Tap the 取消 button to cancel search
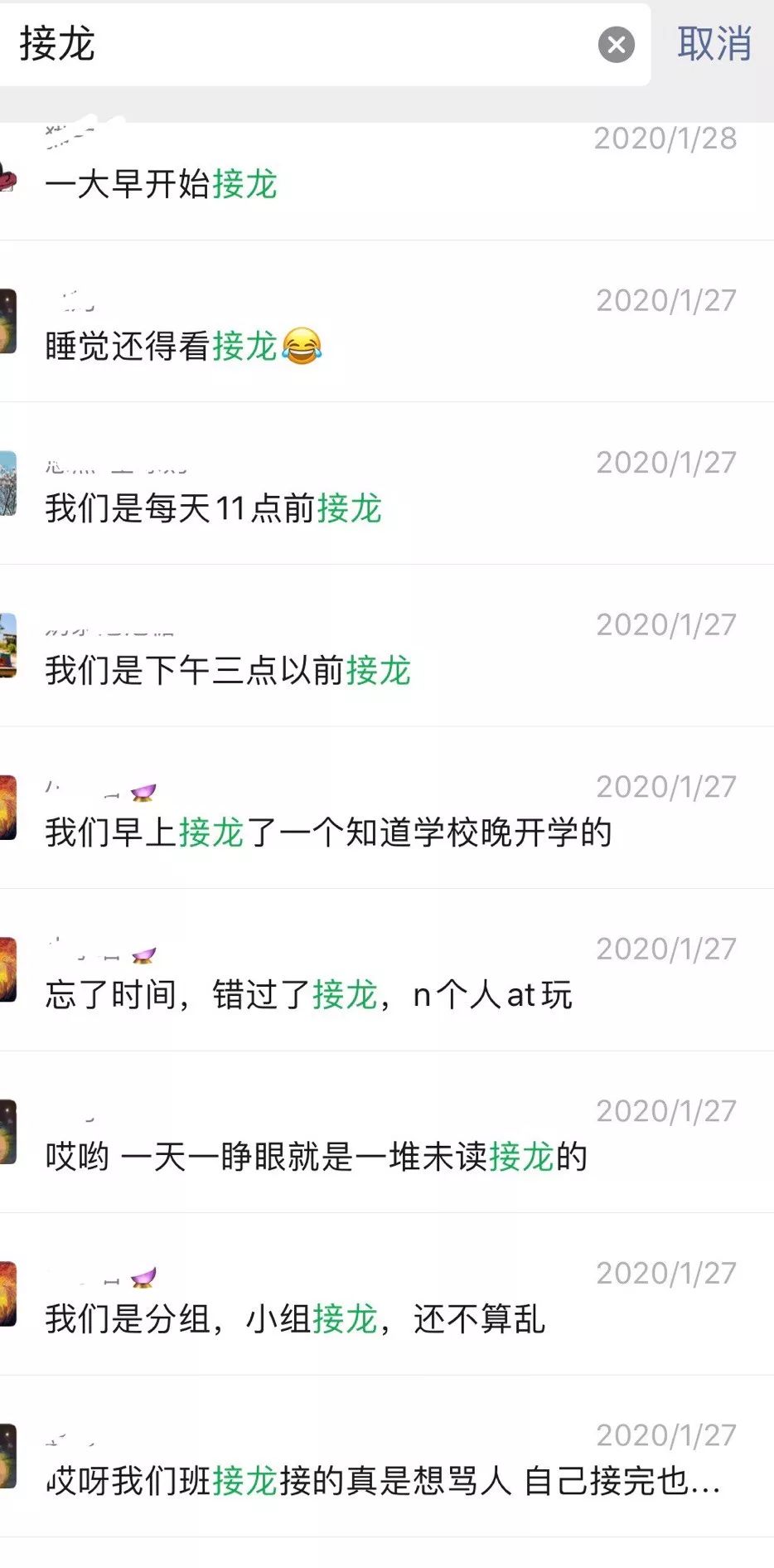774x1568 pixels. (716, 46)
